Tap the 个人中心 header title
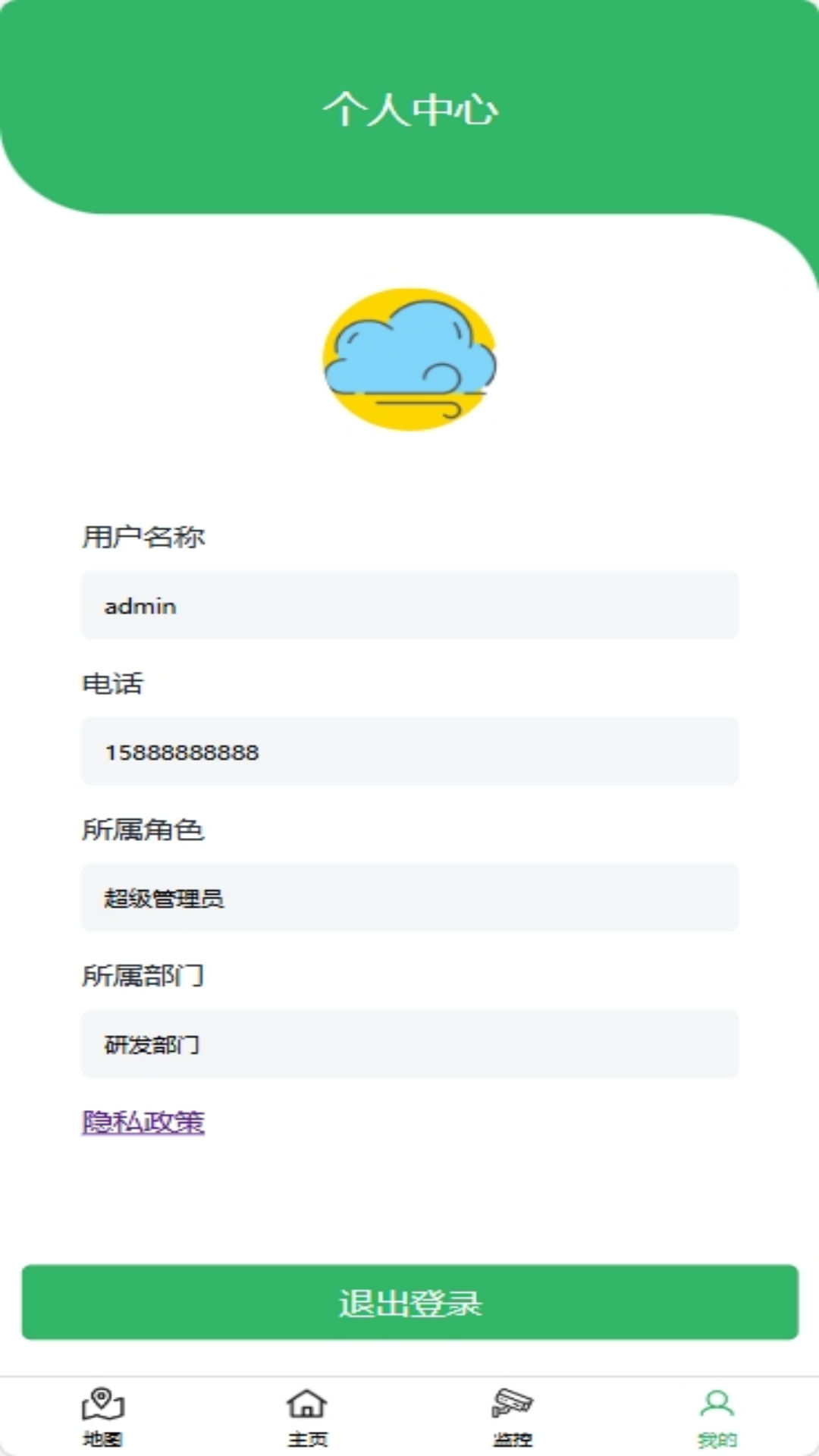Screen dimensions: 819x1456 coord(409,108)
